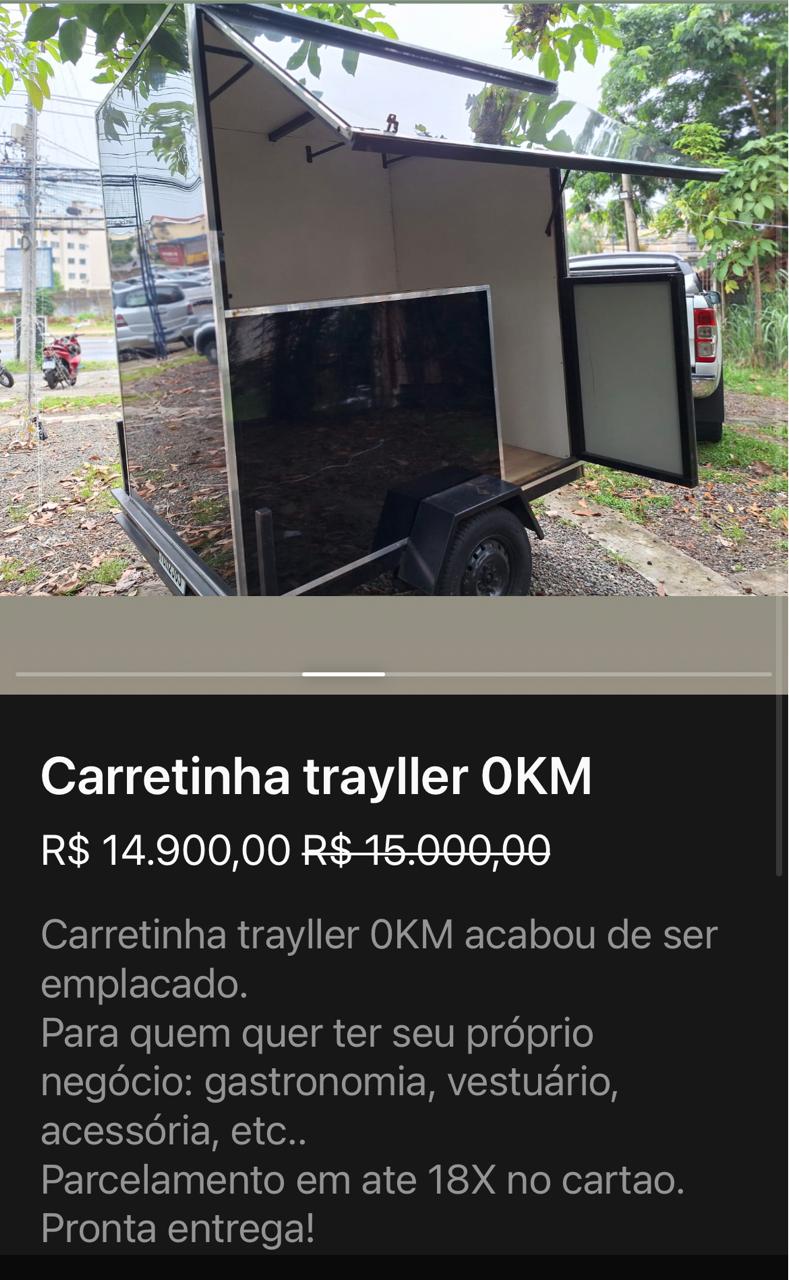Tap the highlighted photo page indicator

(x=343, y=674)
